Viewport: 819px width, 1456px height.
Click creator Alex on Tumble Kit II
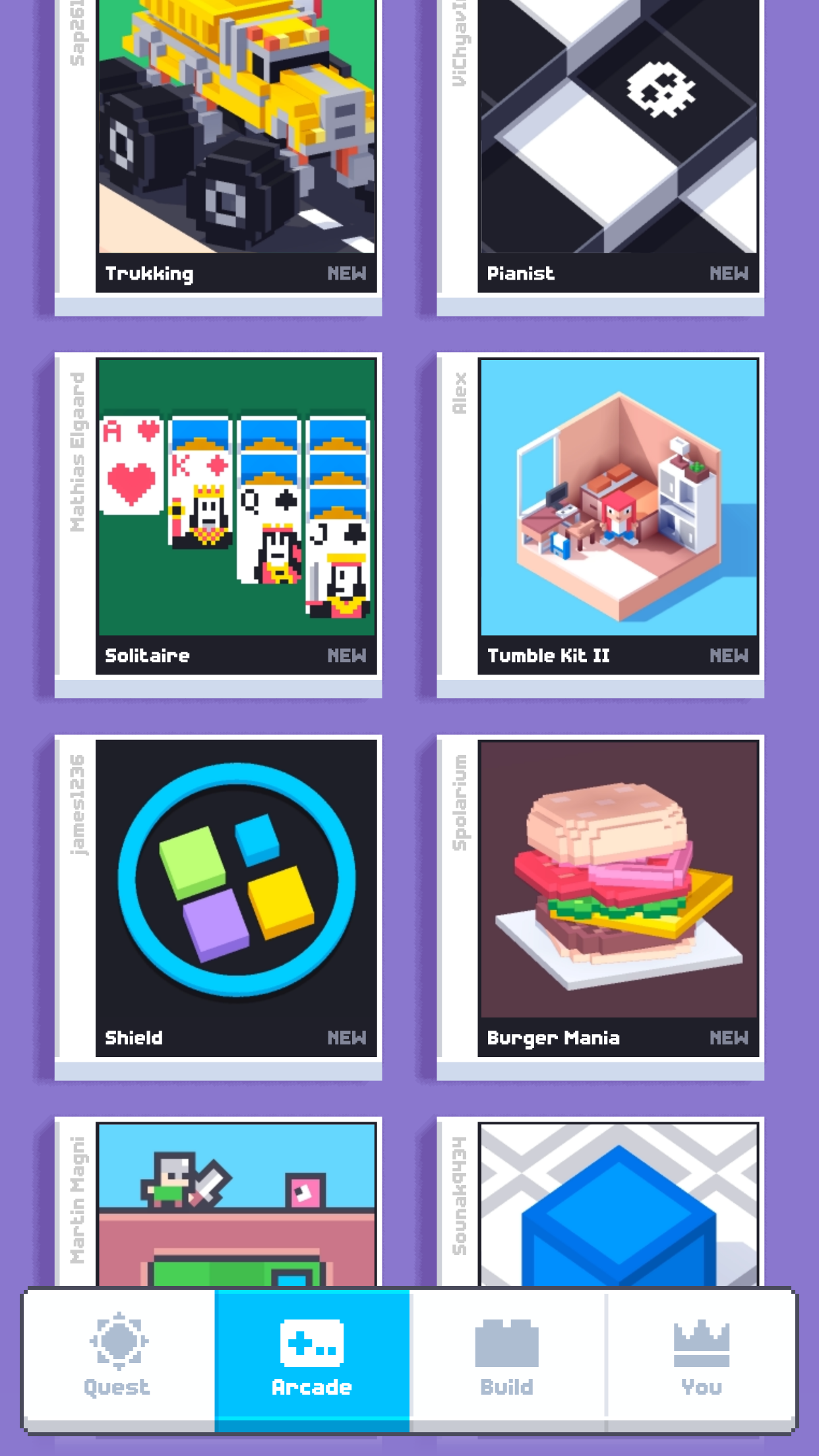tap(460, 389)
